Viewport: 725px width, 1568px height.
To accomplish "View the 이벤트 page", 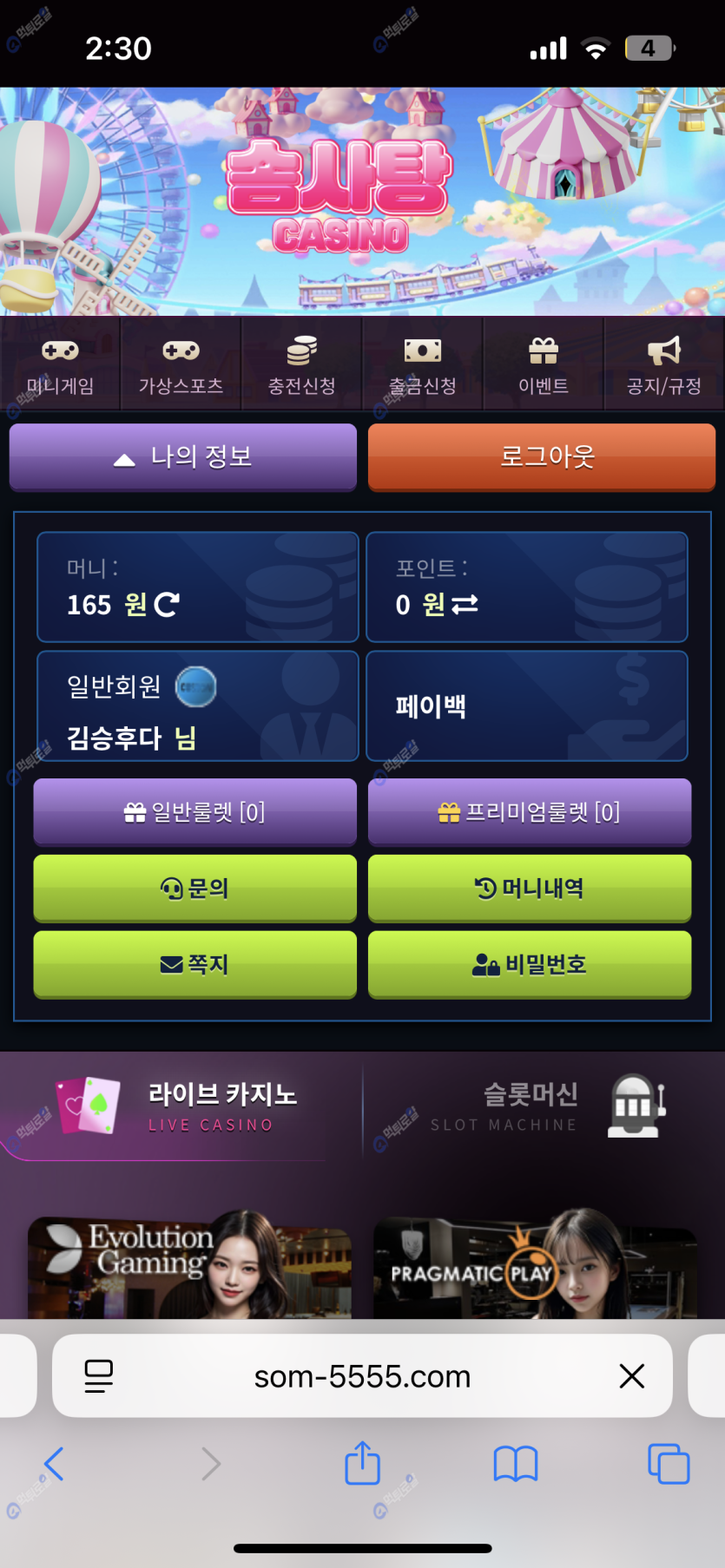I will coord(543,364).
